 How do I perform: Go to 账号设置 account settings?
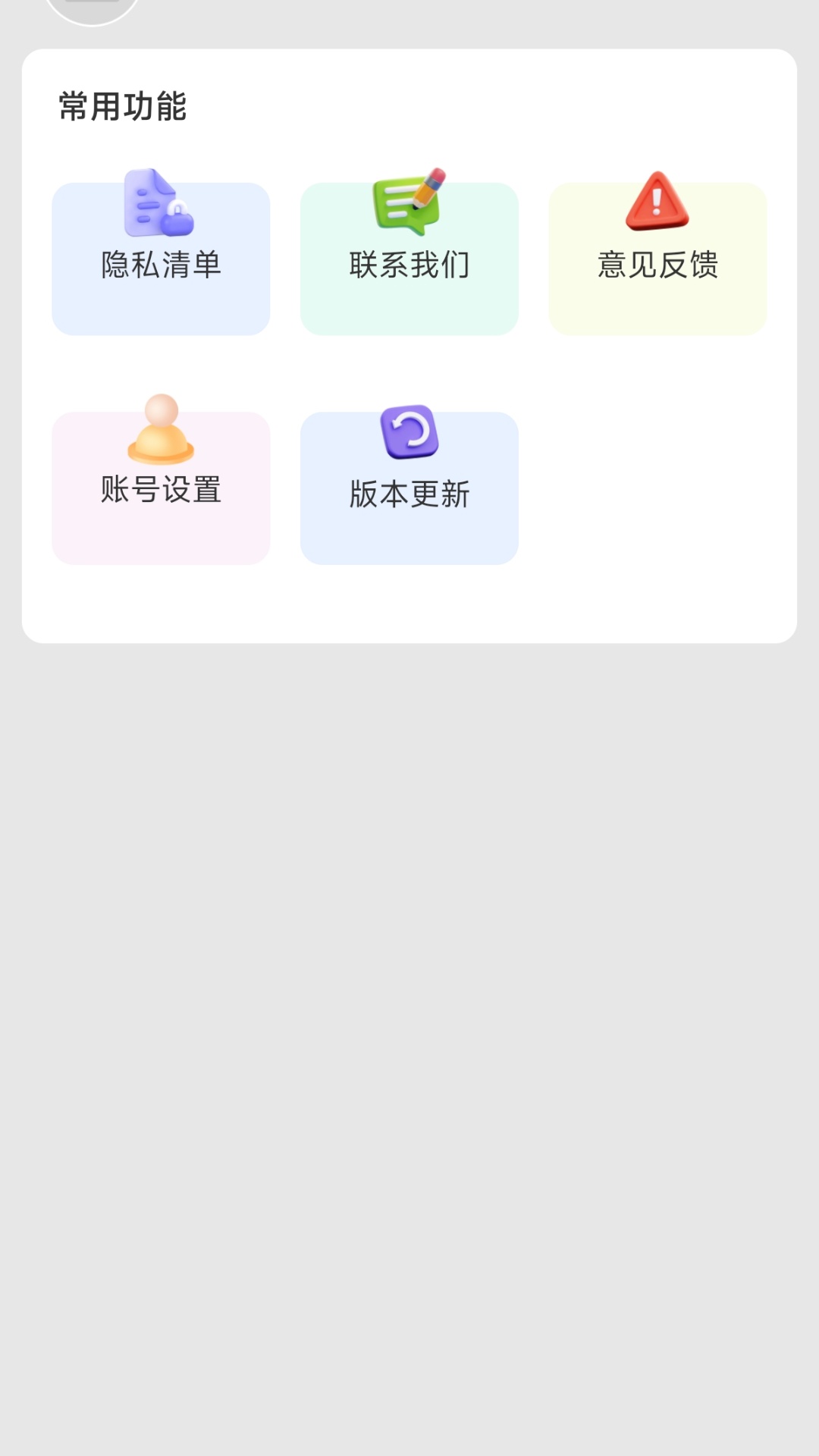pos(161,488)
